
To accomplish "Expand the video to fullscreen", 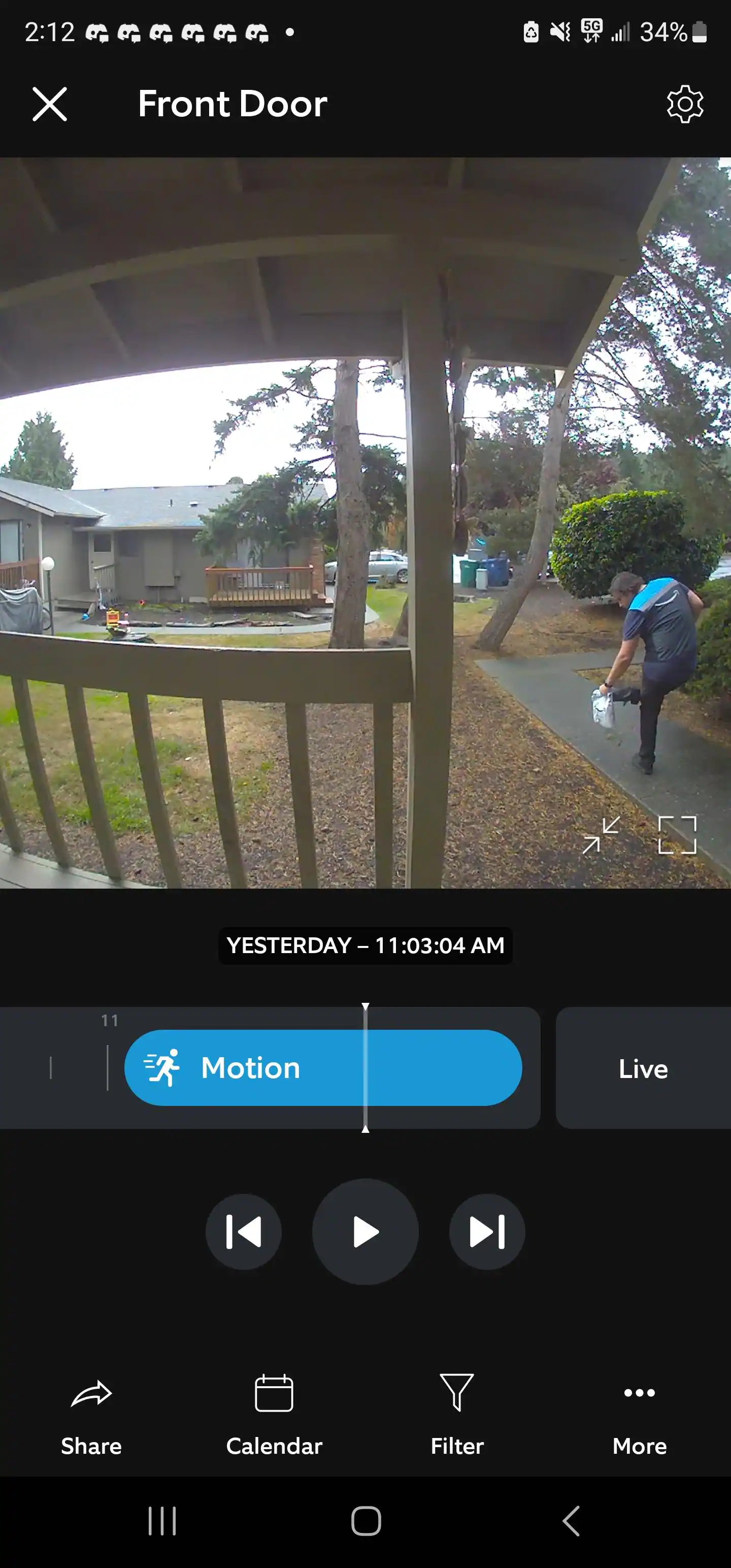I will [677, 835].
